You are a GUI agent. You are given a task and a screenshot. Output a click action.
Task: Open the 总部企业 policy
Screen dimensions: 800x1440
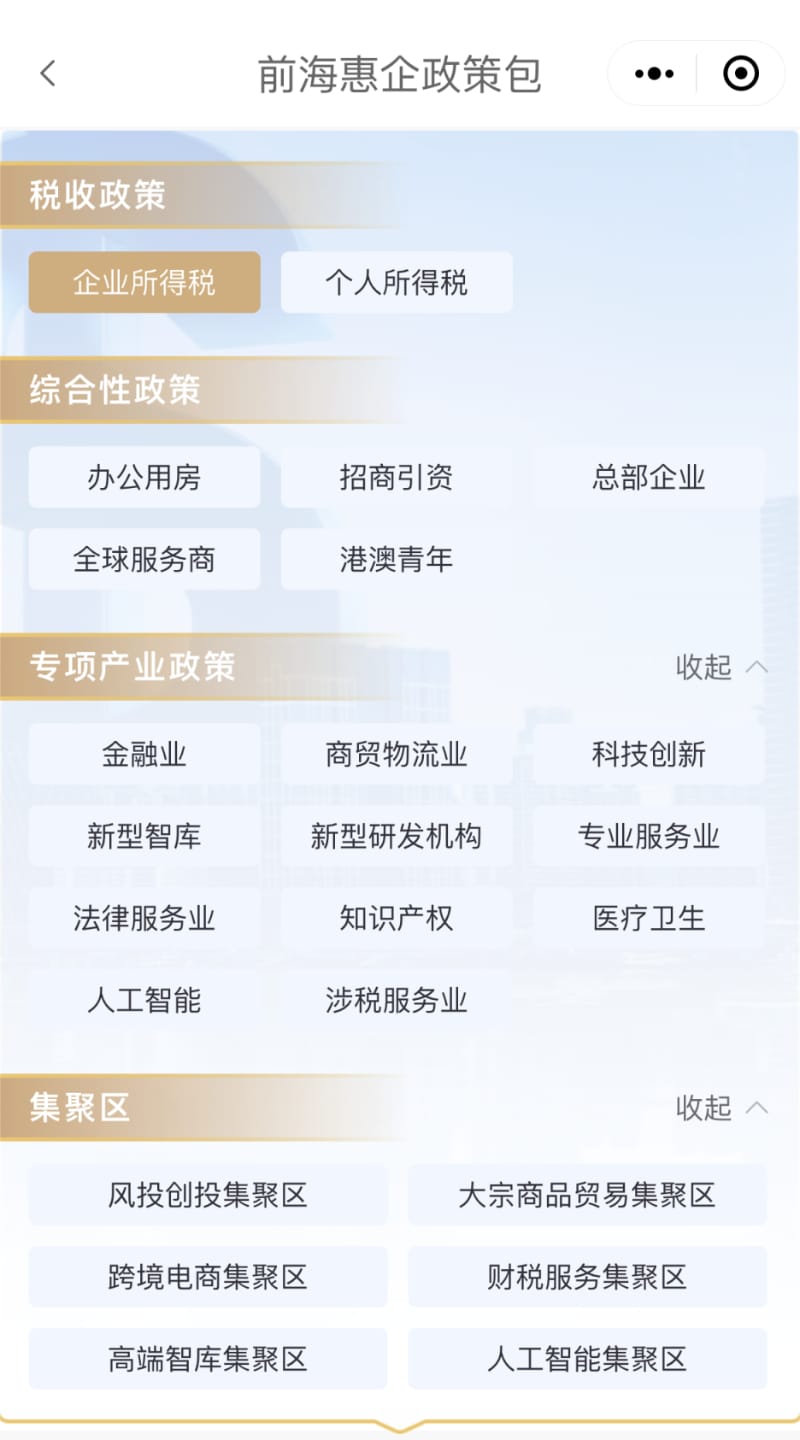648,478
